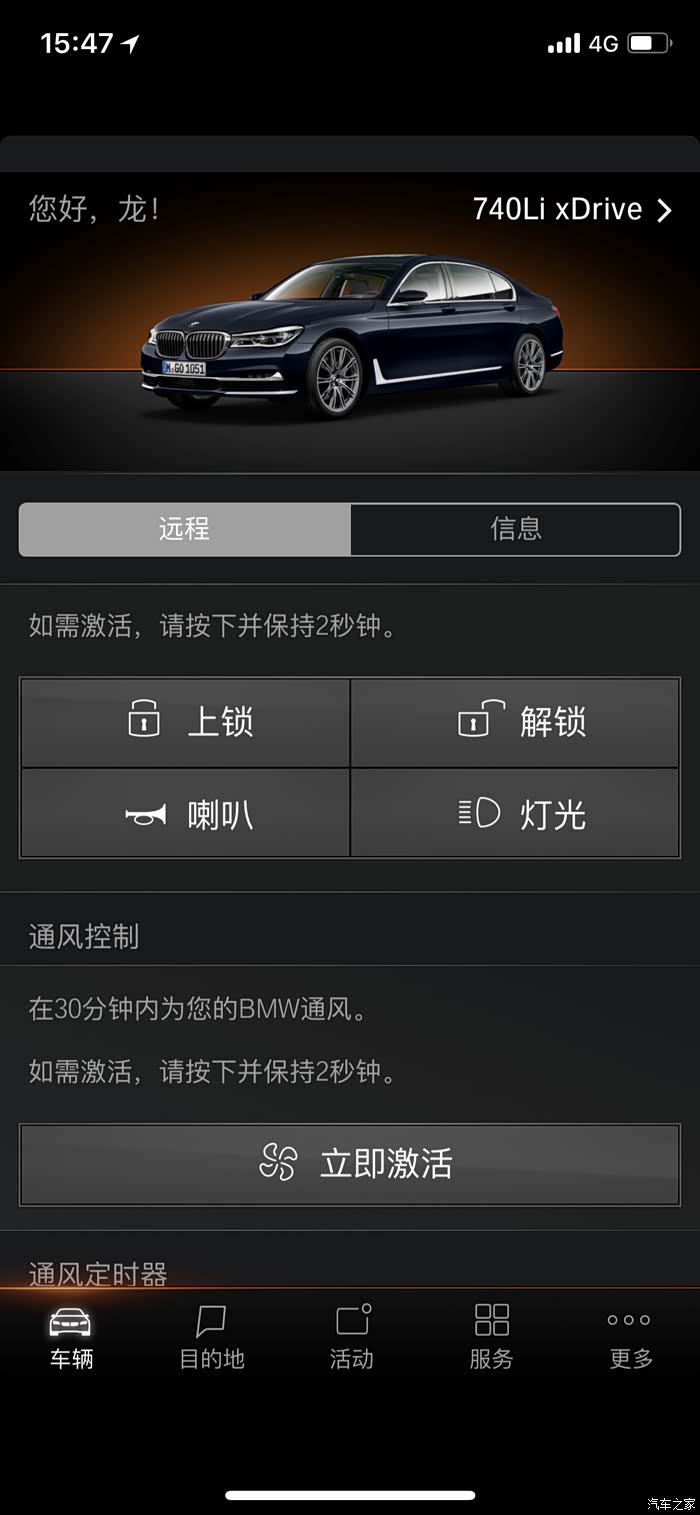700x1515 pixels.
Task: Go to the 活动 tab
Action: tap(351, 1337)
